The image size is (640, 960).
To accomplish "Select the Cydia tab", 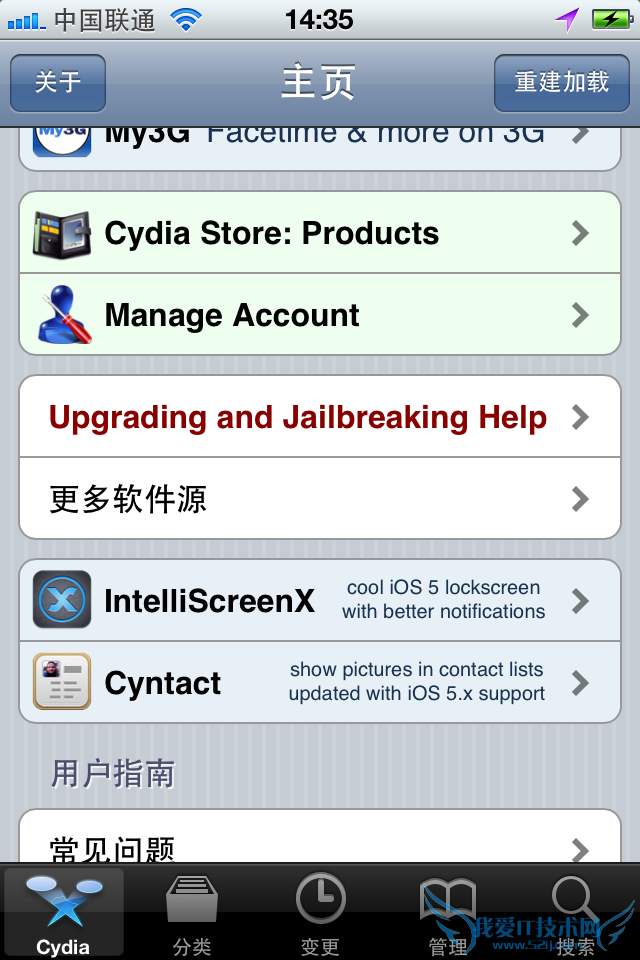I will [63, 912].
